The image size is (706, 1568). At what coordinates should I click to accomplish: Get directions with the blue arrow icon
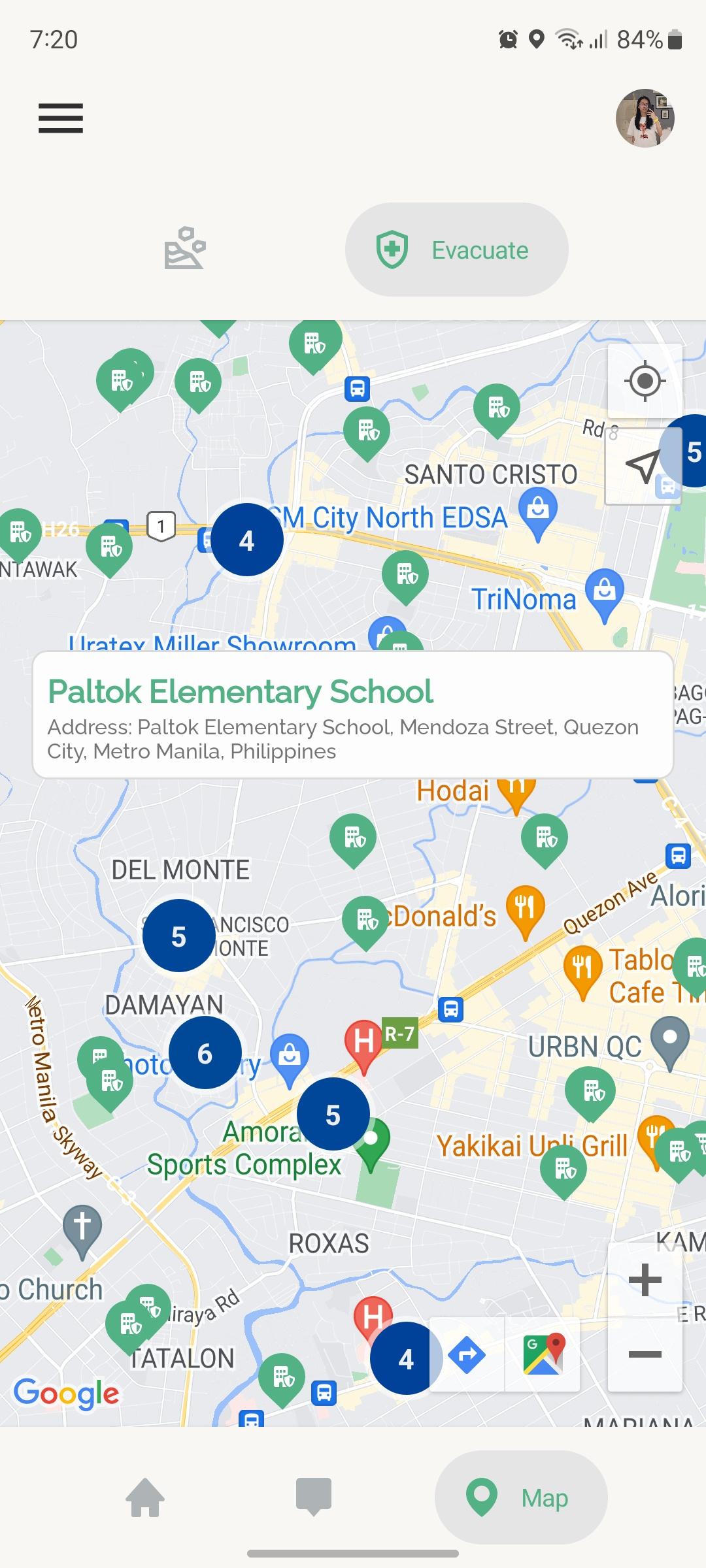(467, 1354)
